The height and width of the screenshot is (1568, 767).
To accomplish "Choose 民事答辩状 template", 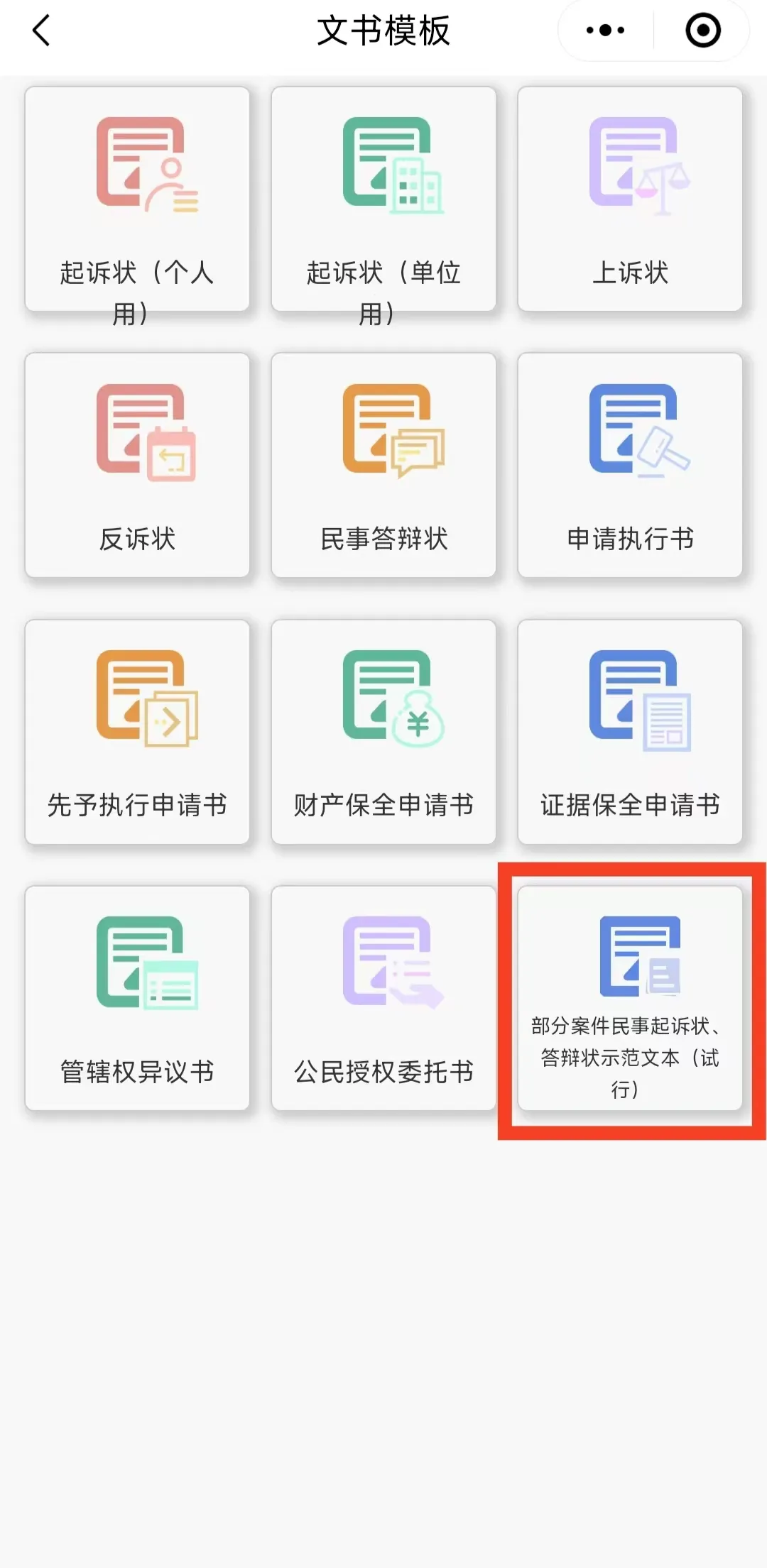I will (383, 465).
